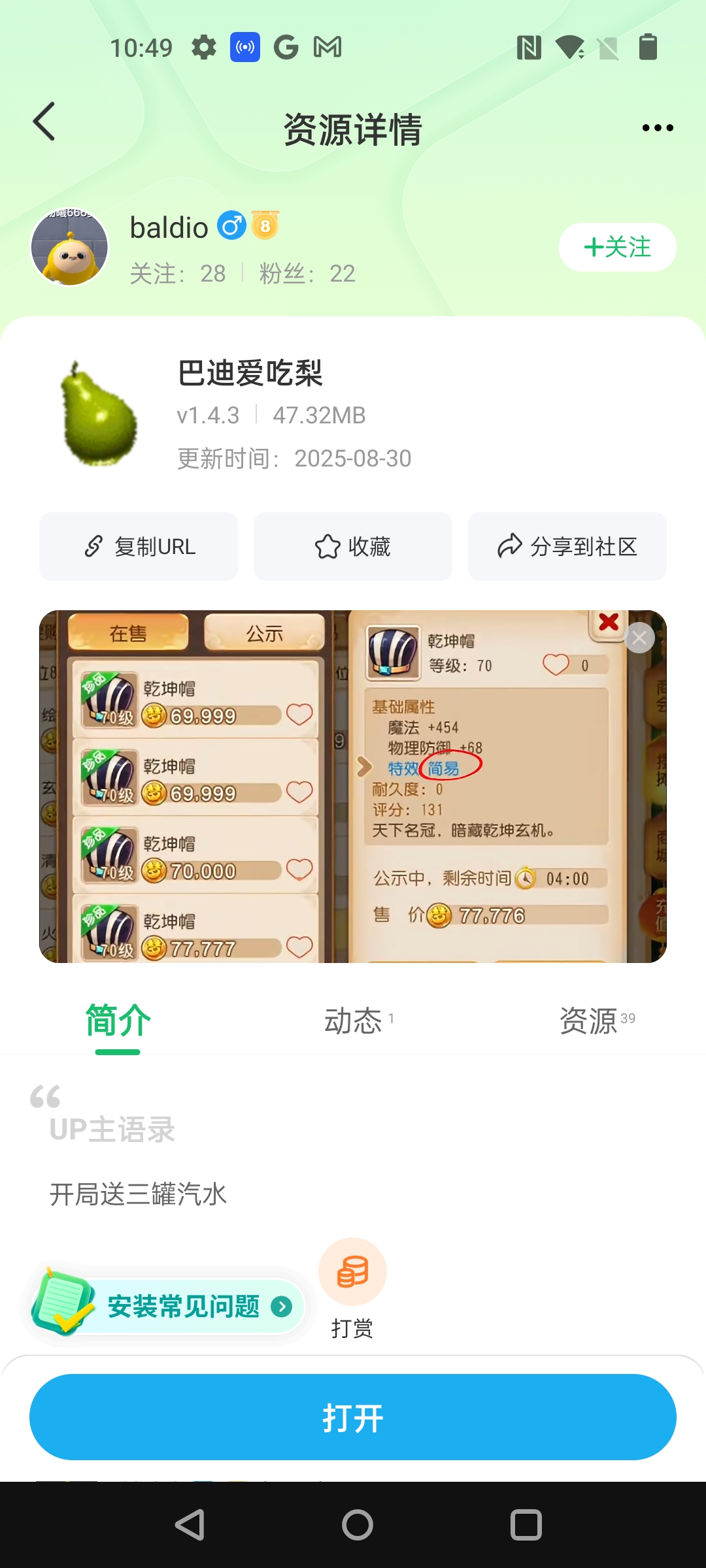The image size is (706, 1568).
Task: Add this resource to 收藏 favorites
Action: pos(353,546)
